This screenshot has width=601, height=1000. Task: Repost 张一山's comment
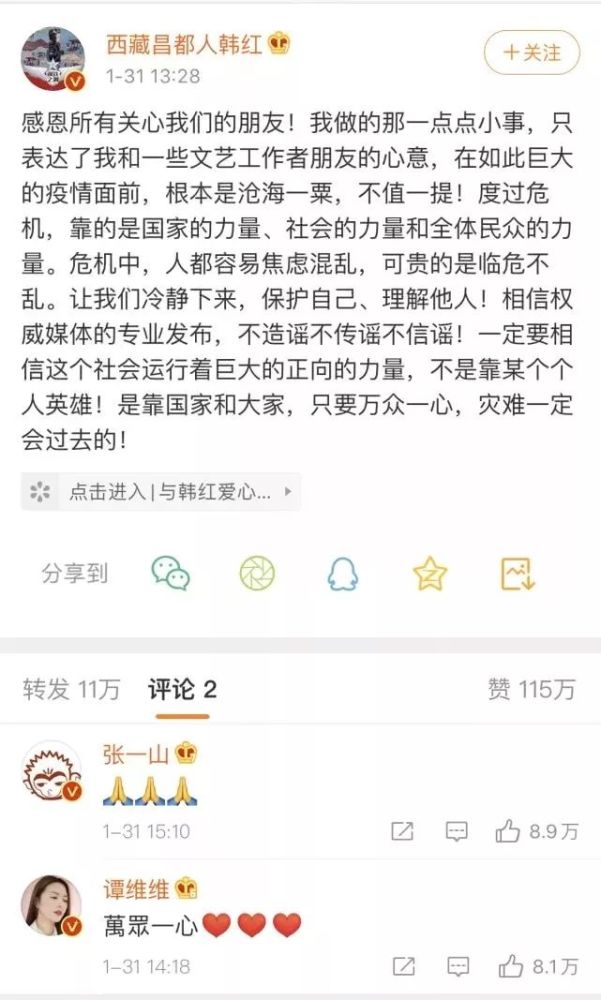click(x=403, y=831)
